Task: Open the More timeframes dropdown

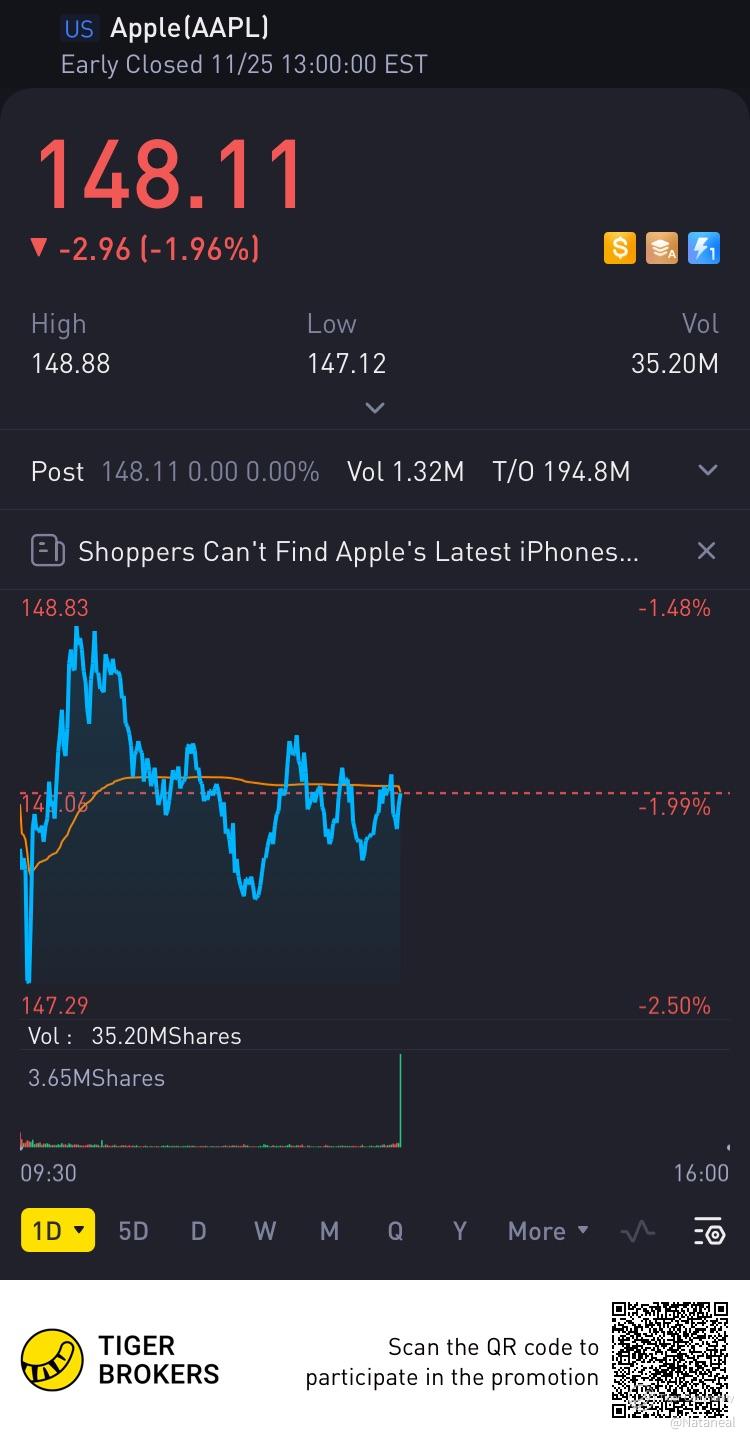Action: (x=547, y=1231)
